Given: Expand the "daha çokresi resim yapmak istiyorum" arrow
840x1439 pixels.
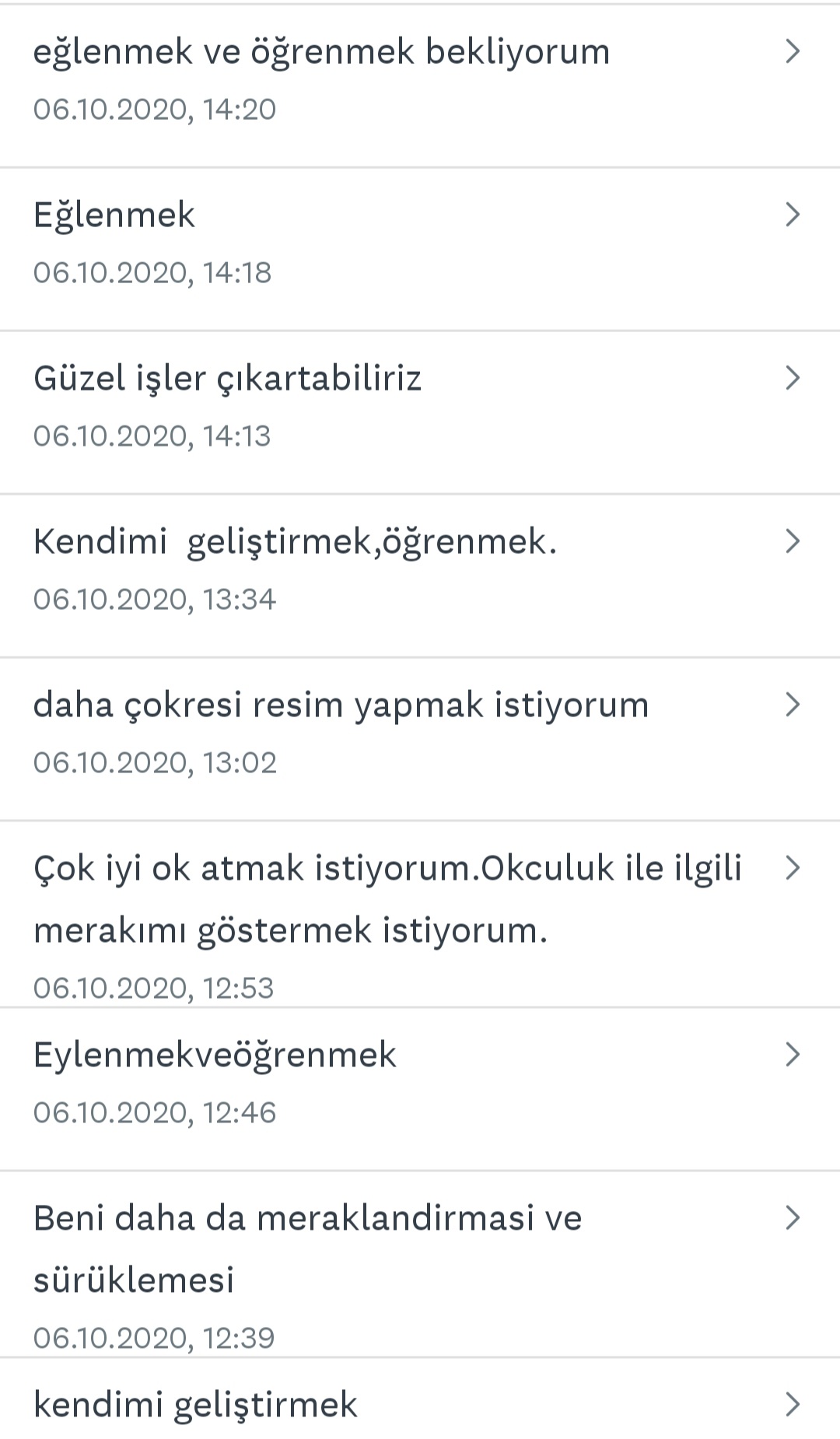Looking at the screenshot, I should (793, 705).
